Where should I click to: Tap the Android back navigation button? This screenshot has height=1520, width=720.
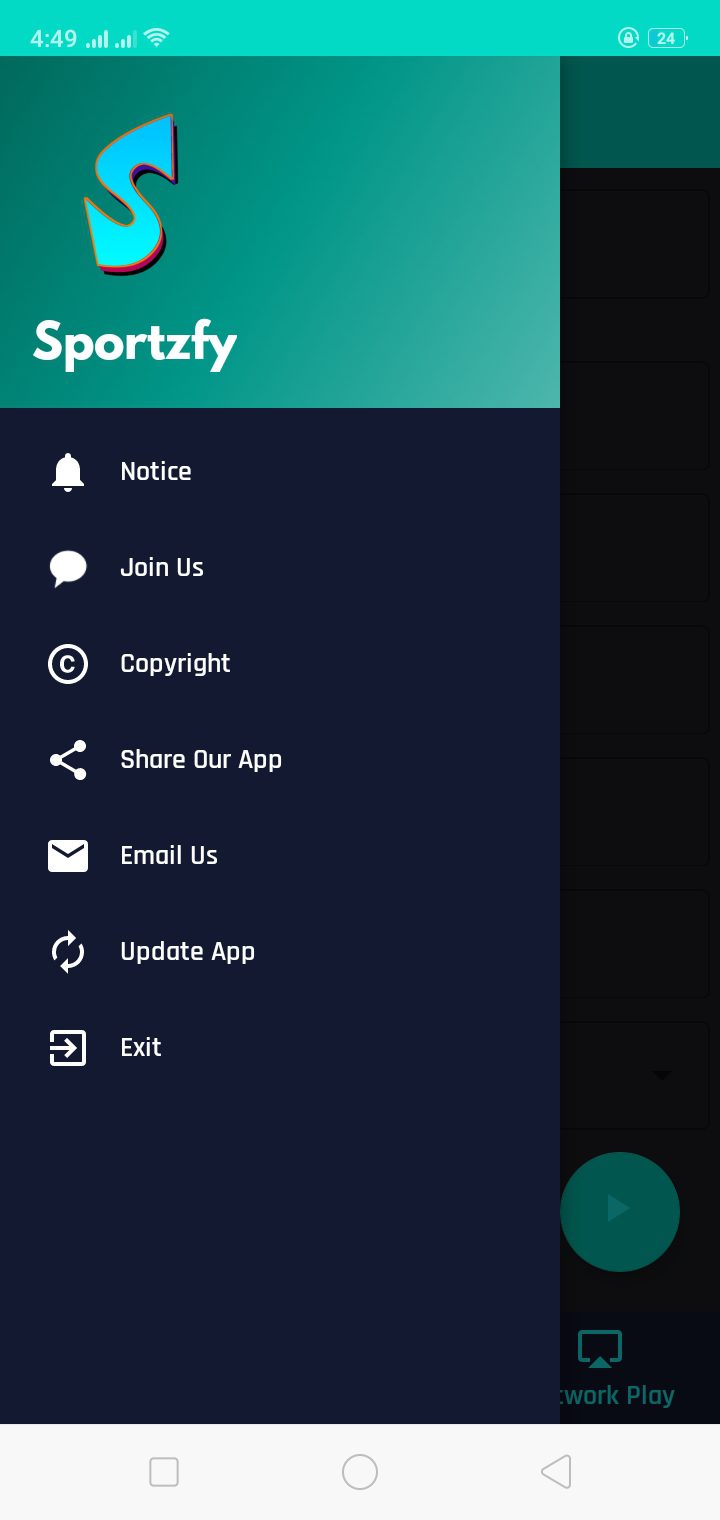point(556,1471)
